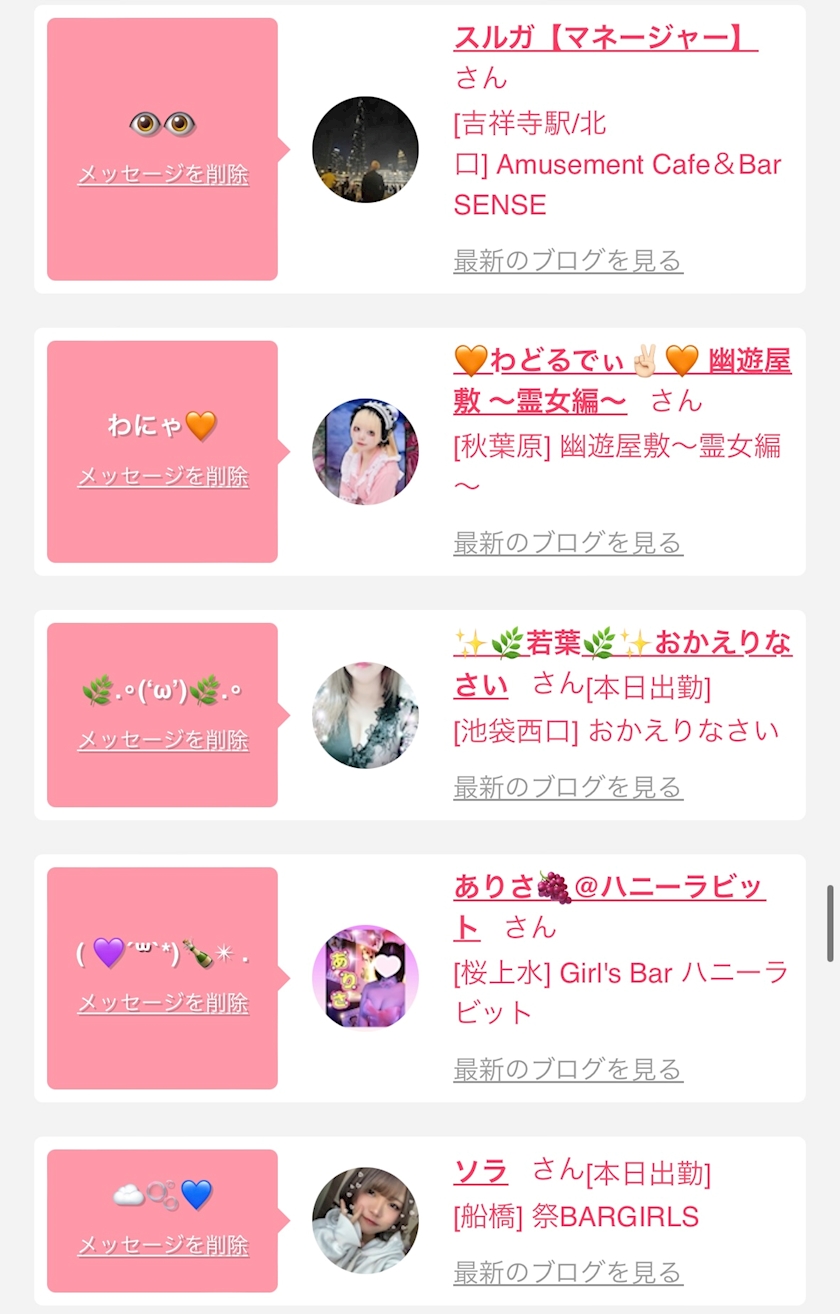Delete the 👁👁 message from スルガ
Screen dimensions: 840x1314
click(163, 174)
